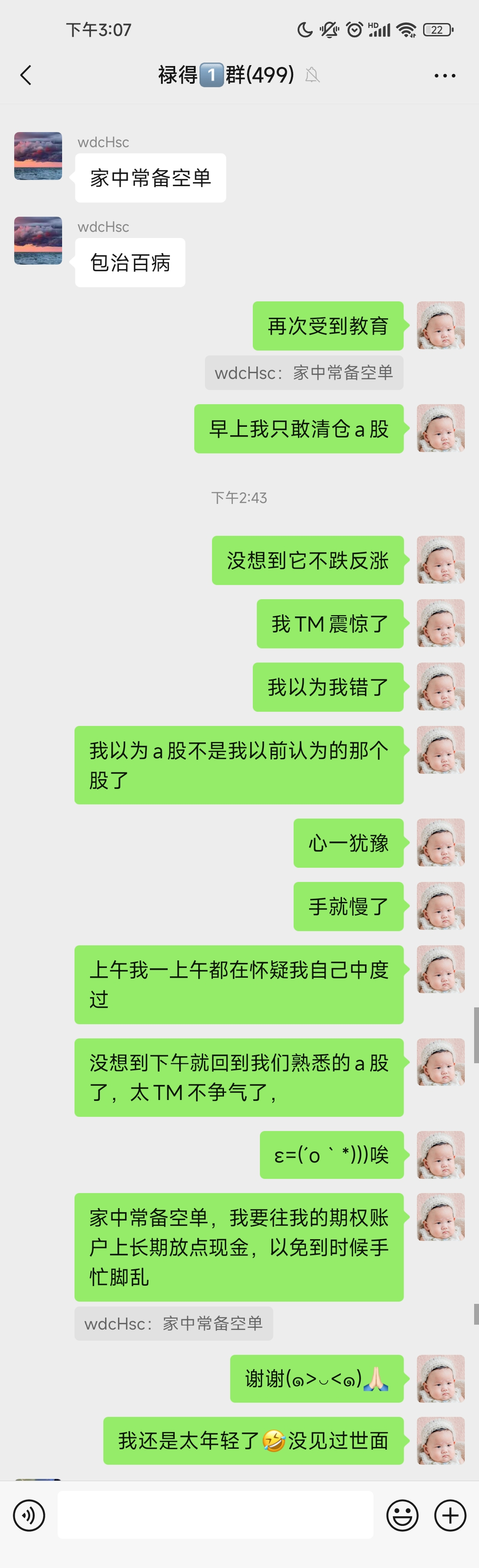Switch to voice message input
Image resolution: width=479 pixels, height=1568 pixels.
[x=29, y=1515]
